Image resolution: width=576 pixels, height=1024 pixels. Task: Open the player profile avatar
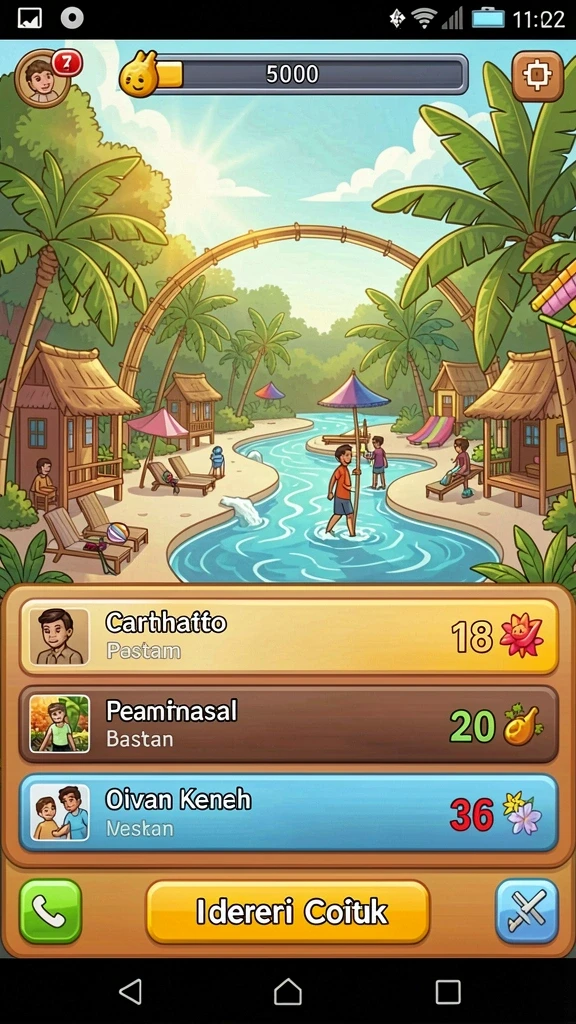[x=42, y=79]
